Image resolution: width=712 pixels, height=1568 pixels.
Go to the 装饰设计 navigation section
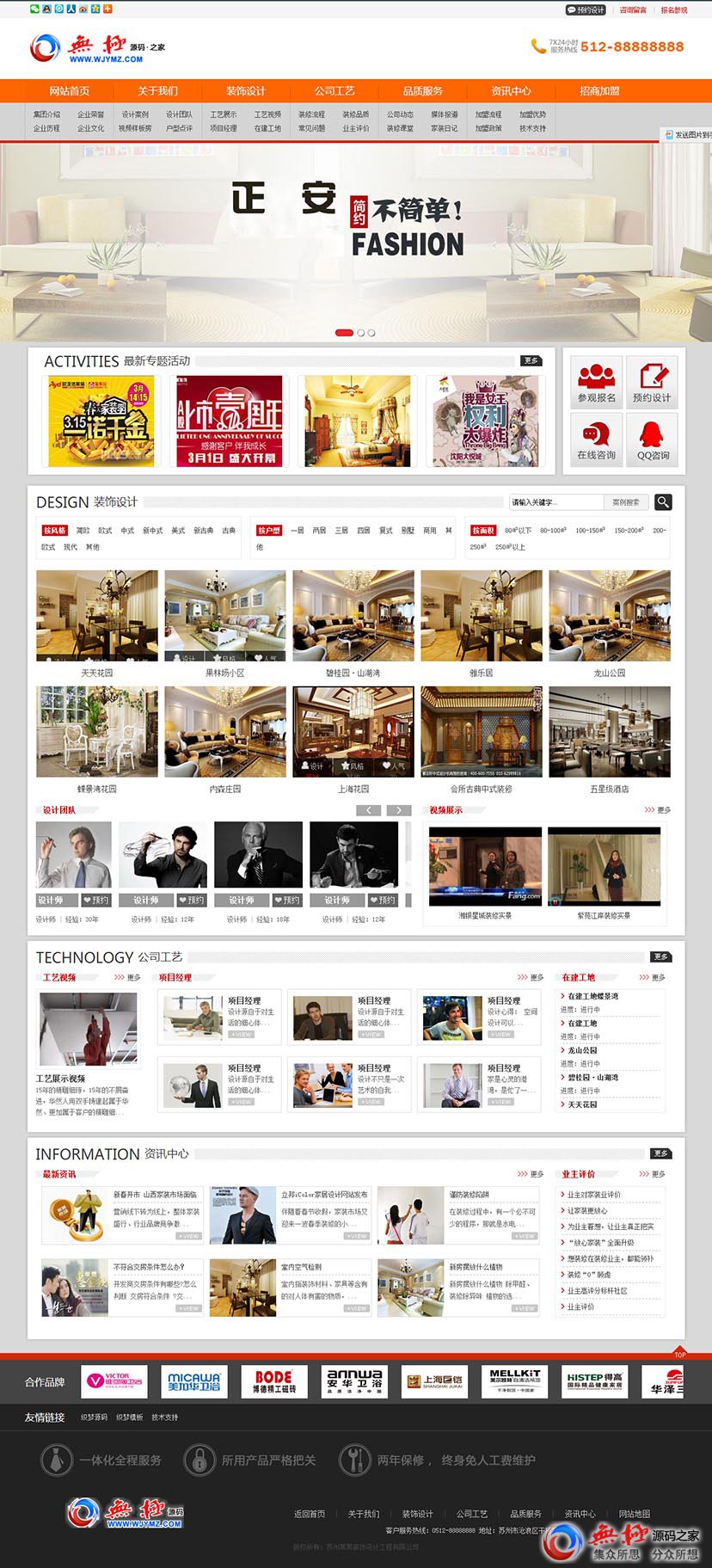coord(246,91)
